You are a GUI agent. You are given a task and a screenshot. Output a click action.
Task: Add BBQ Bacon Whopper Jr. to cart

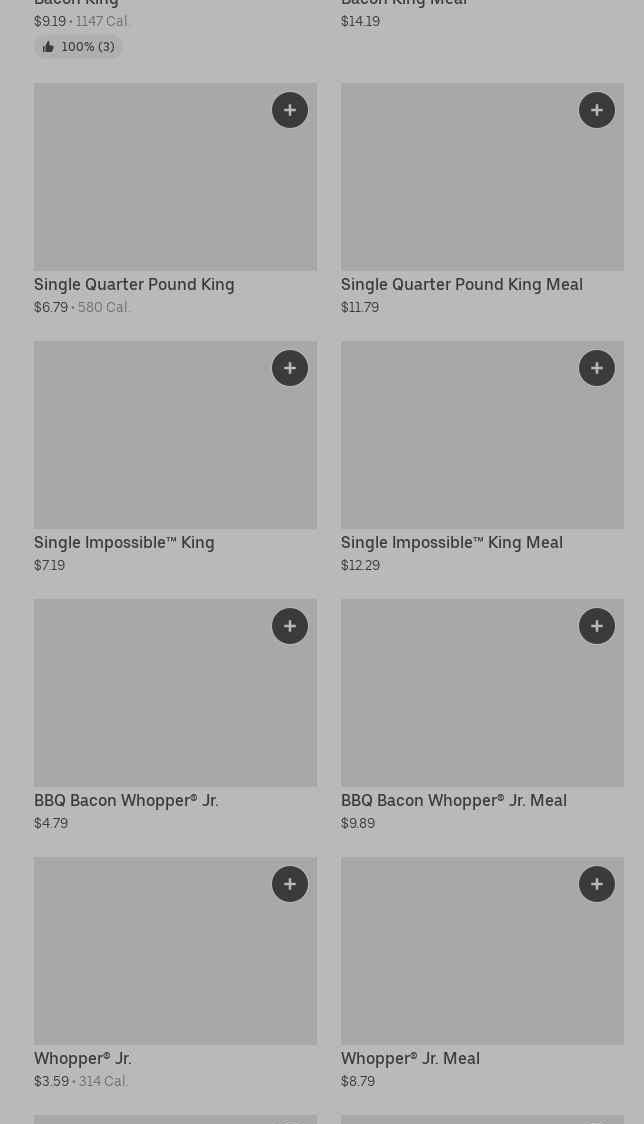point(290,626)
